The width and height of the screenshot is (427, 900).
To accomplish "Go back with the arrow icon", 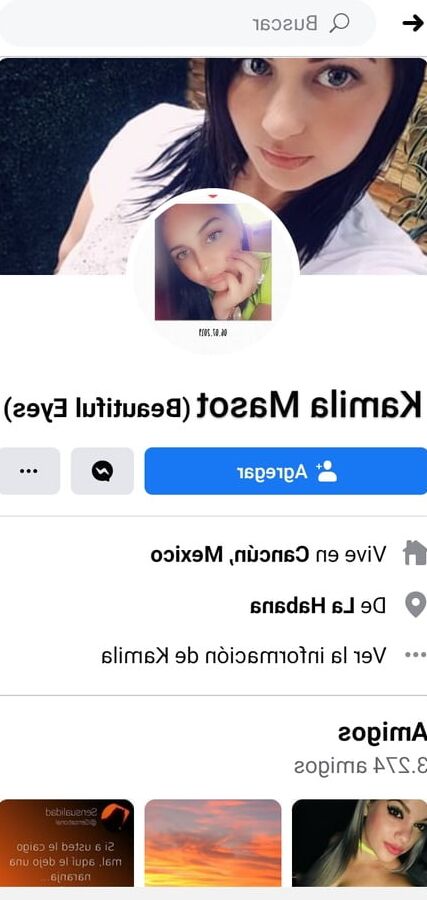I will tap(413, 24).
